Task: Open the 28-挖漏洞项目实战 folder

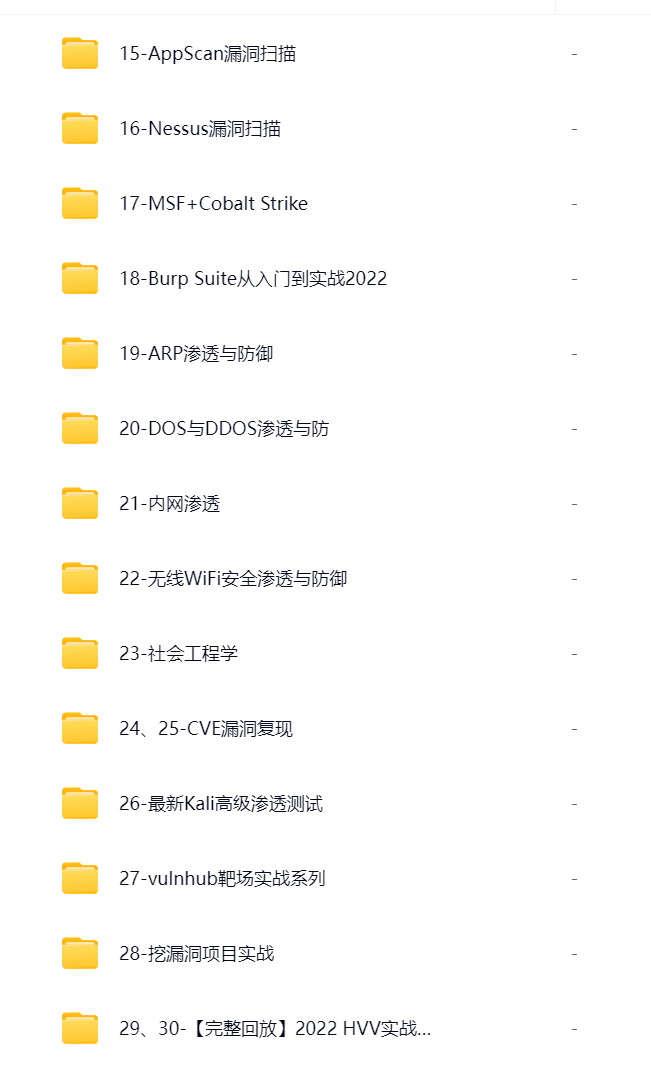Action: (196, 954)
